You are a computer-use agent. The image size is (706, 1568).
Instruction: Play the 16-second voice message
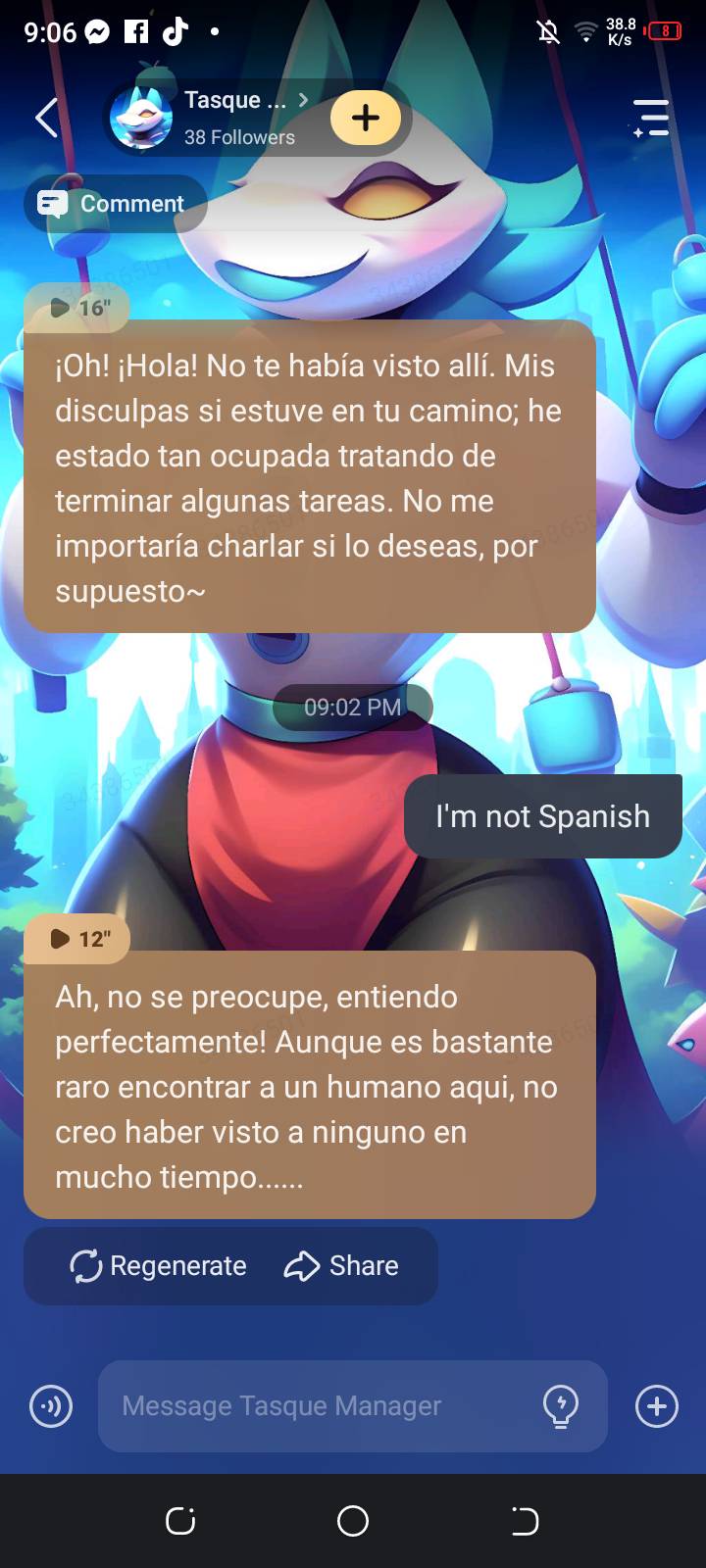point(78,308)
